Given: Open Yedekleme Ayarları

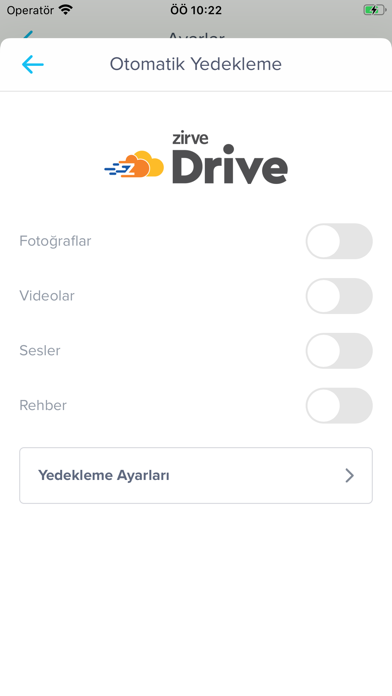Looking at the screenshot, I should click(196, 475).
